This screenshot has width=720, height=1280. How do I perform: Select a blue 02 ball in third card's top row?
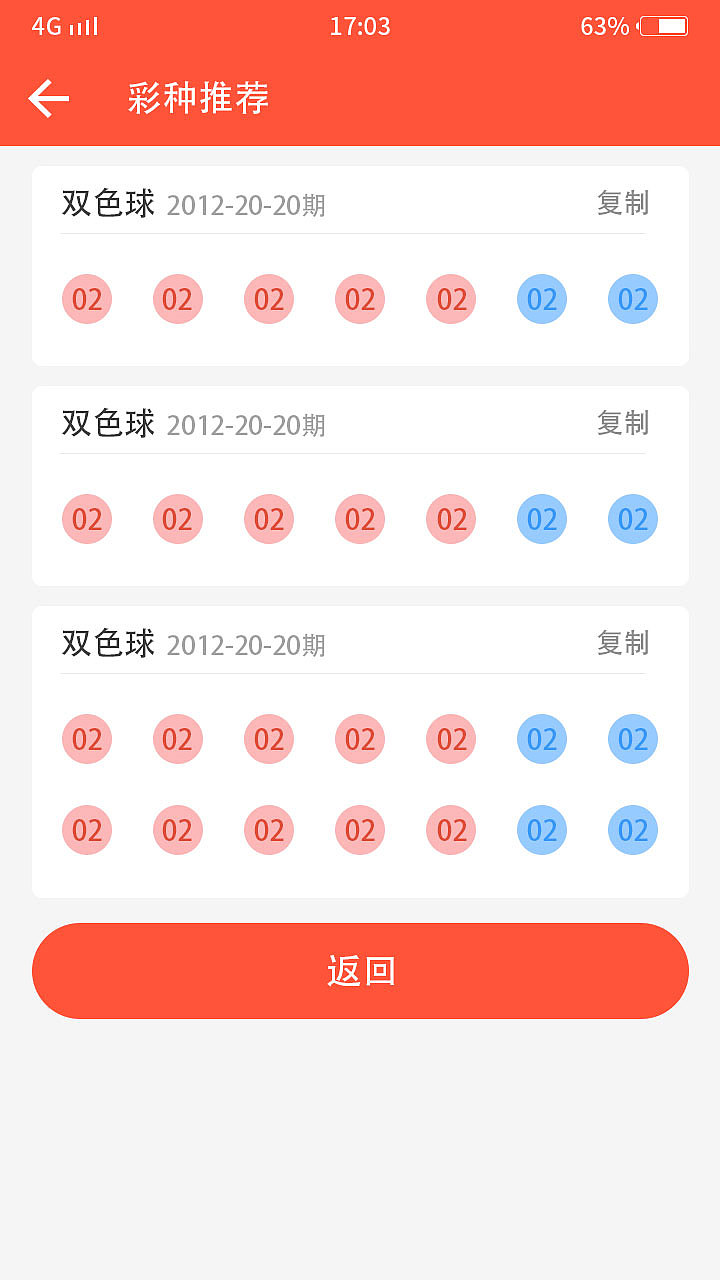(541, 739)
